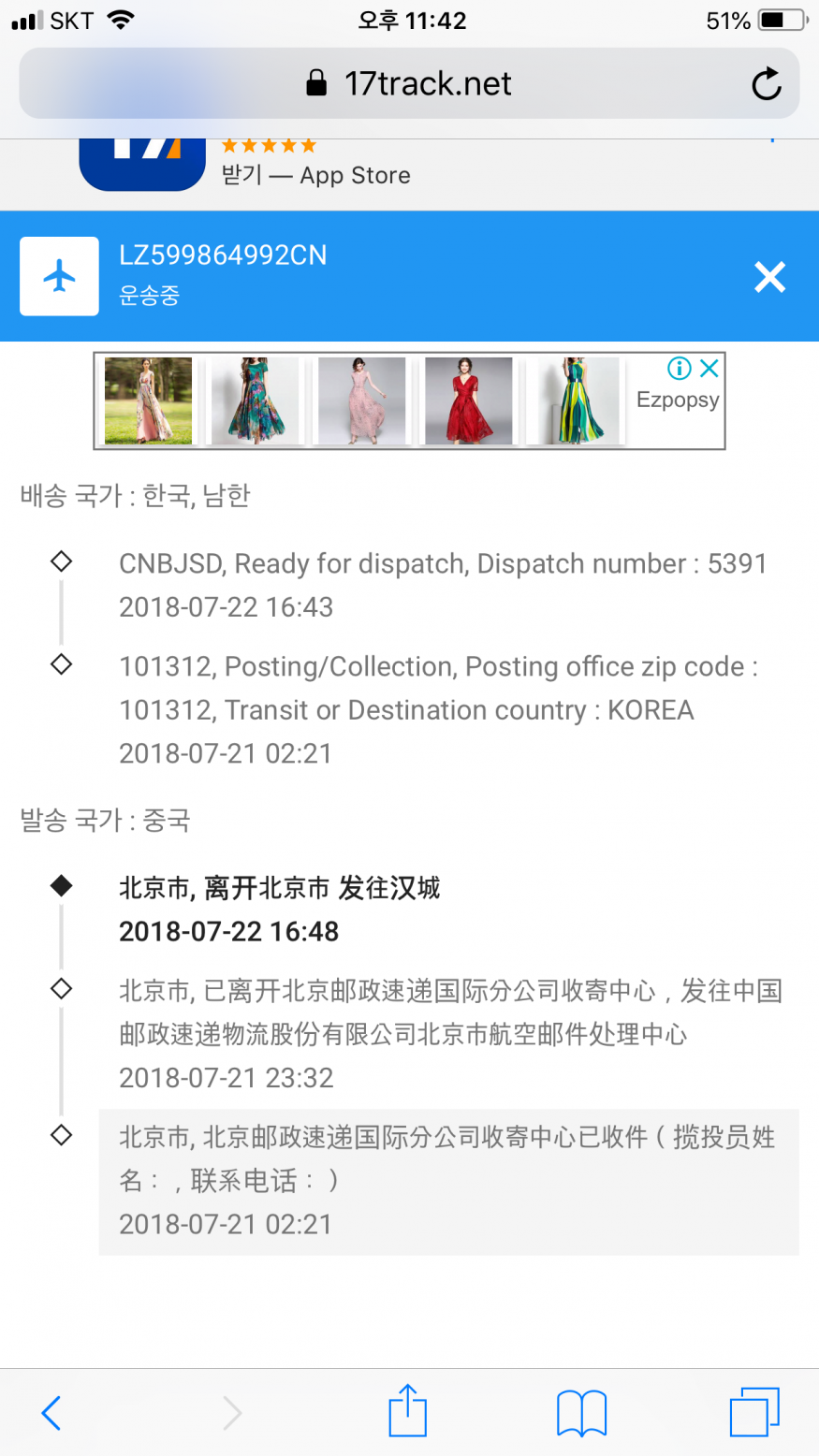This screenshot has height=1456, width=819.
Task: Show all open Safari tabs
Action: pos(753,1412)
